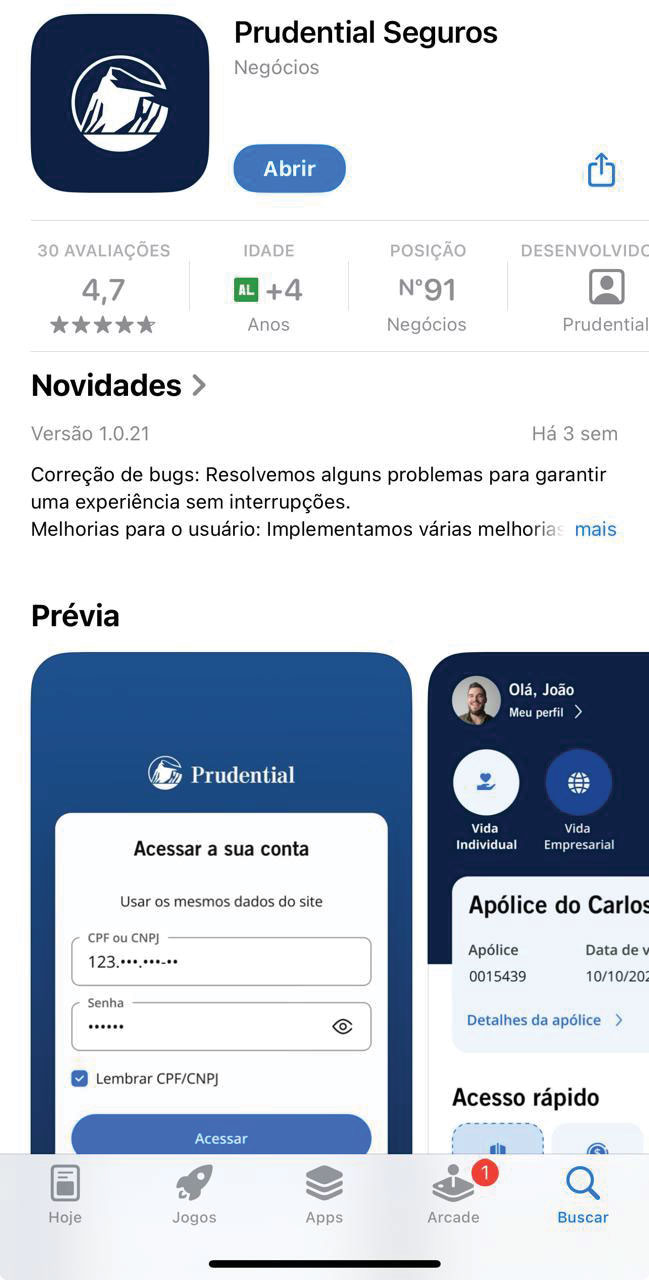Image resolution: width=649 pixels, height=1280 pixels.
Task: Go to the Apps tab
Action: (324, 1196)
